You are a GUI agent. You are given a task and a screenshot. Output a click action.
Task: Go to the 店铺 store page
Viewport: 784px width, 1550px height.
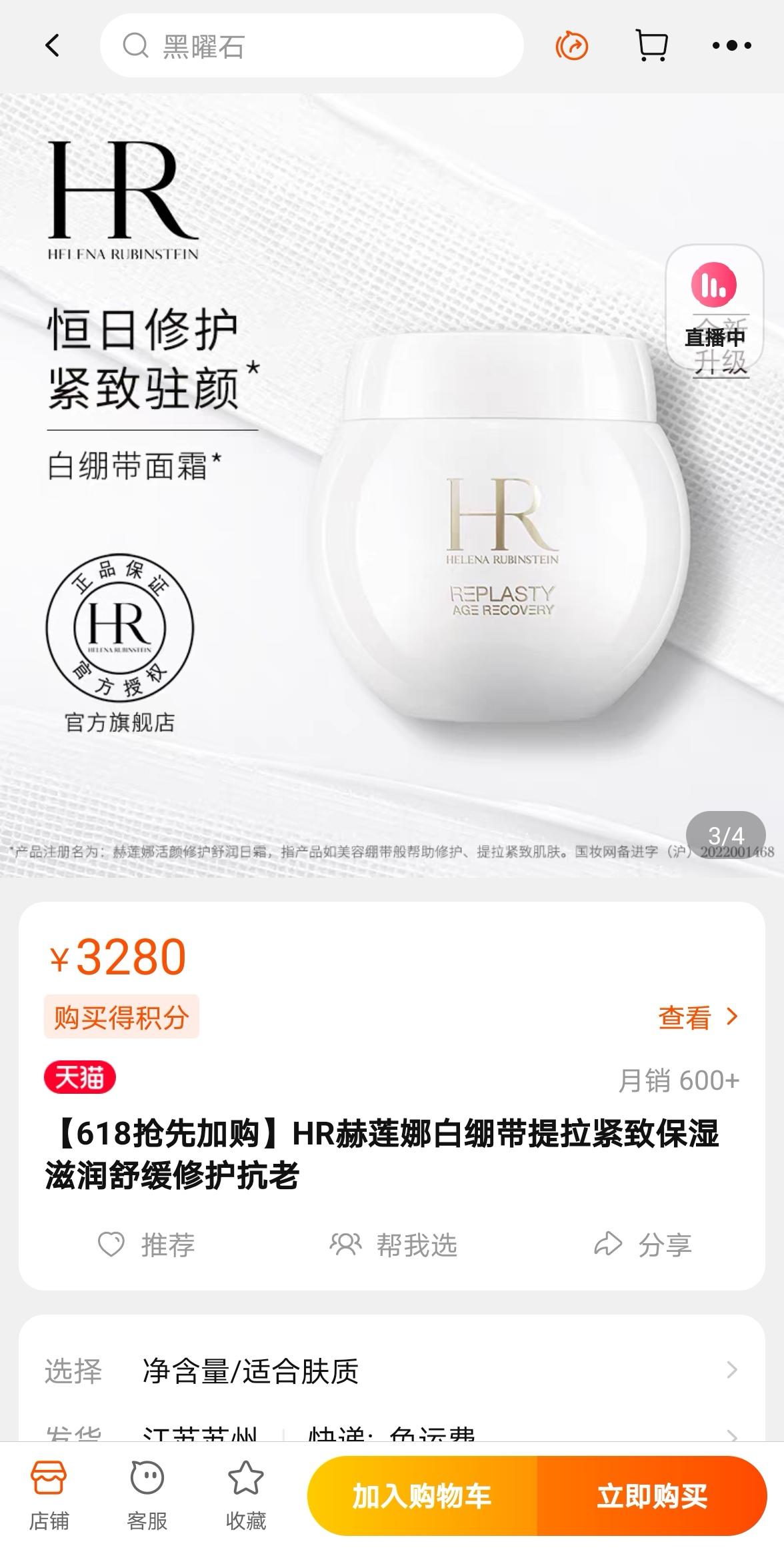point(49,1497)
